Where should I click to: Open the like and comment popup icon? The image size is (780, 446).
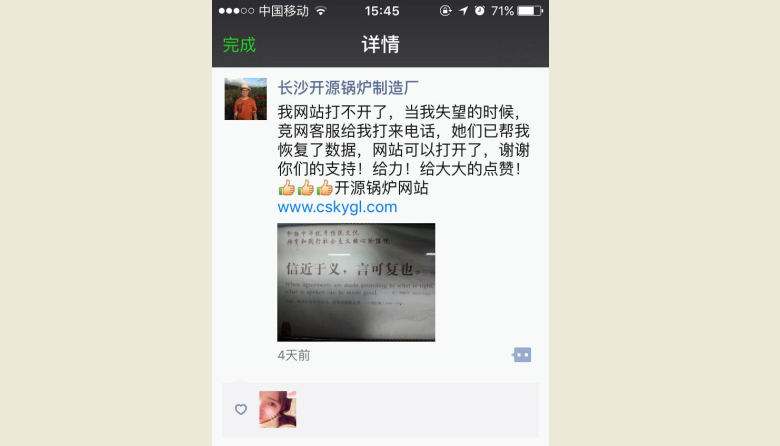[x=521, y=354]
